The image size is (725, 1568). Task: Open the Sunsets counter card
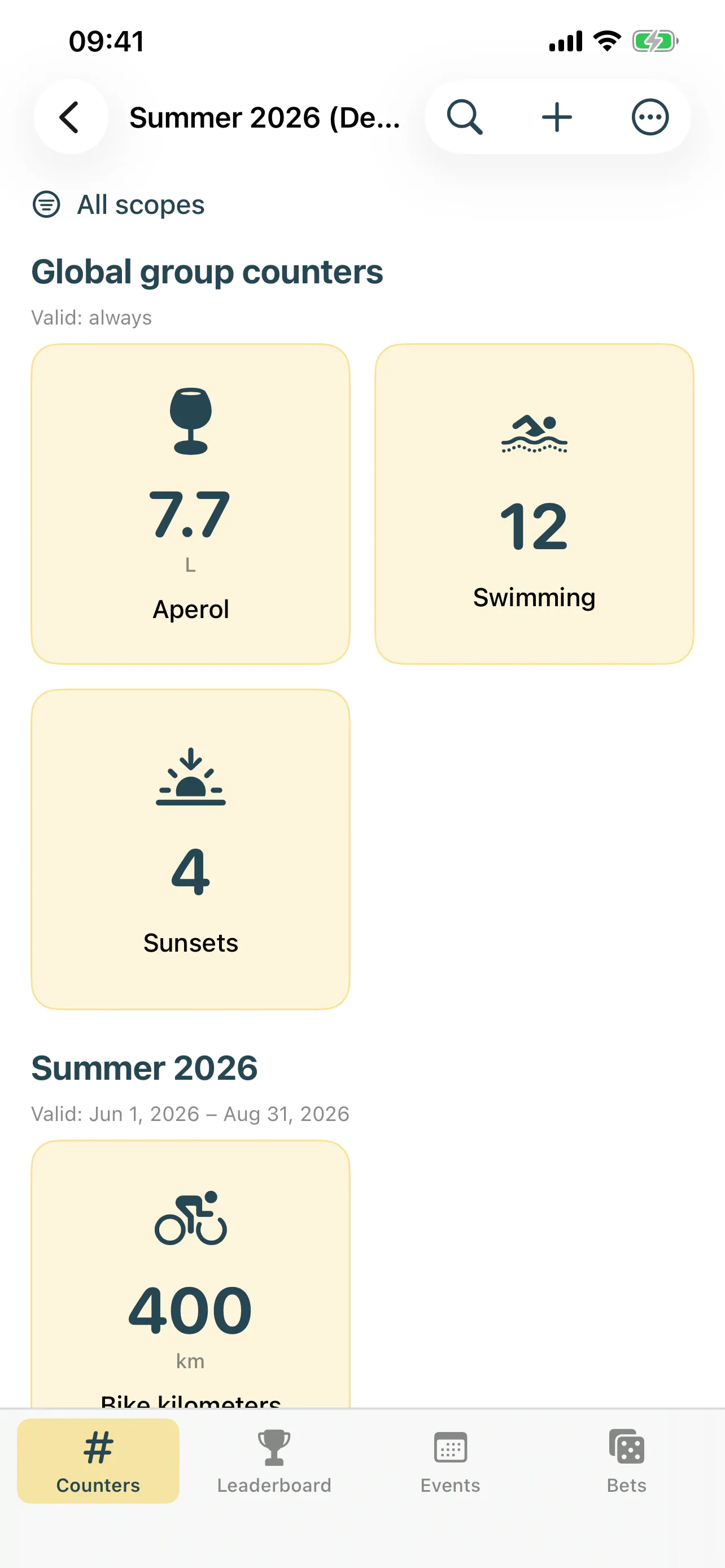(190, 849)
